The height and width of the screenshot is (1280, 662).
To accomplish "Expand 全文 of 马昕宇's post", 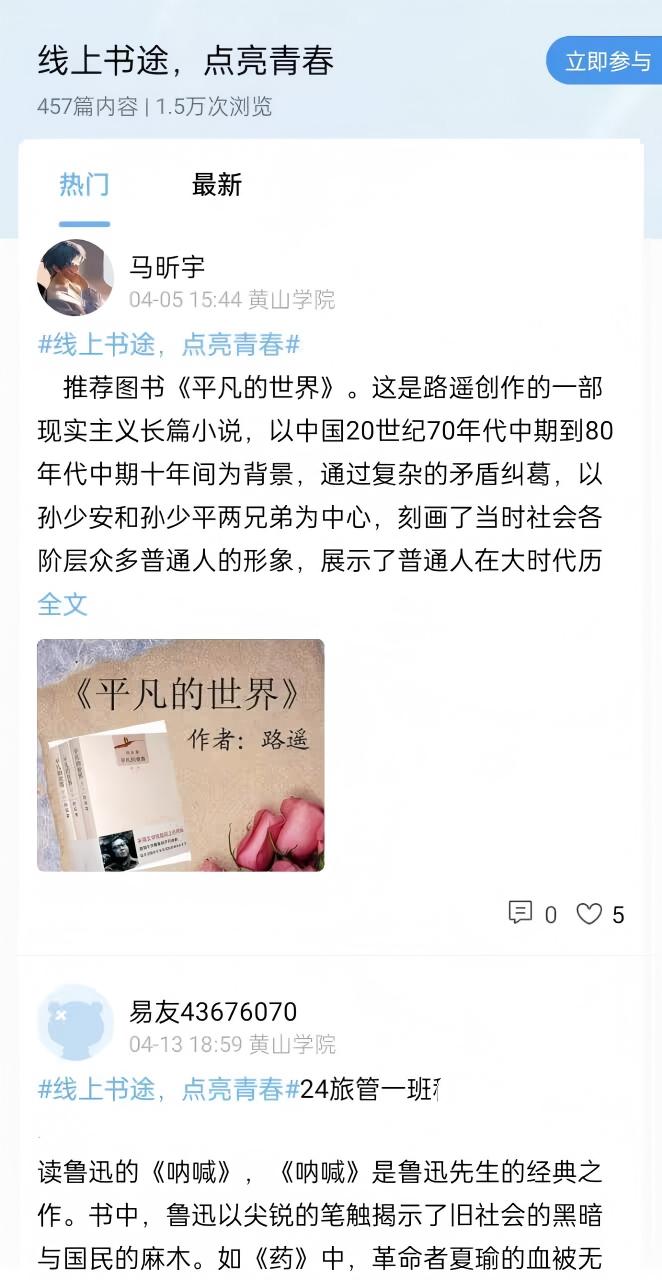I will 62,604.
